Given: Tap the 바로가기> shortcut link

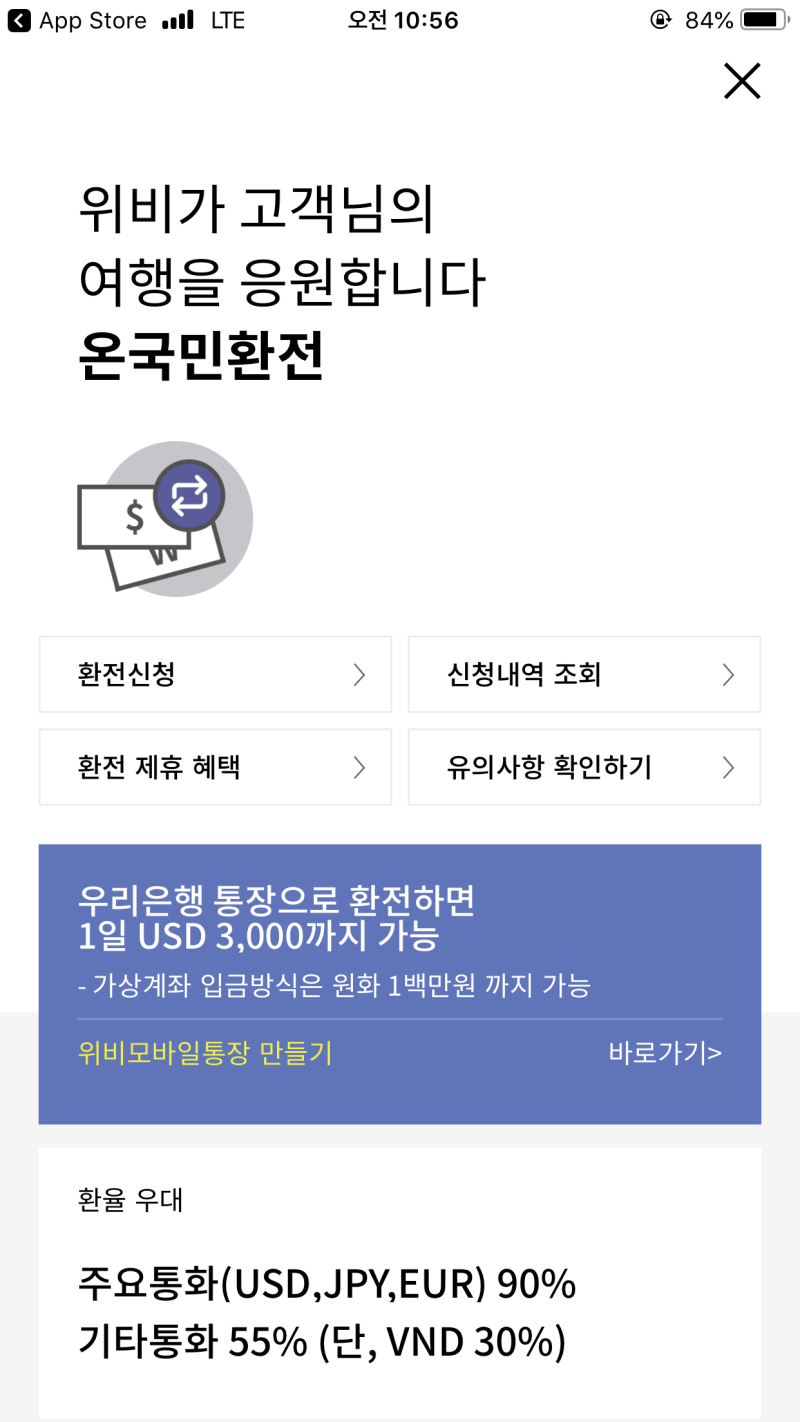Looking at the screenshot, I should pyautogui.click(x=664, y=1052).
